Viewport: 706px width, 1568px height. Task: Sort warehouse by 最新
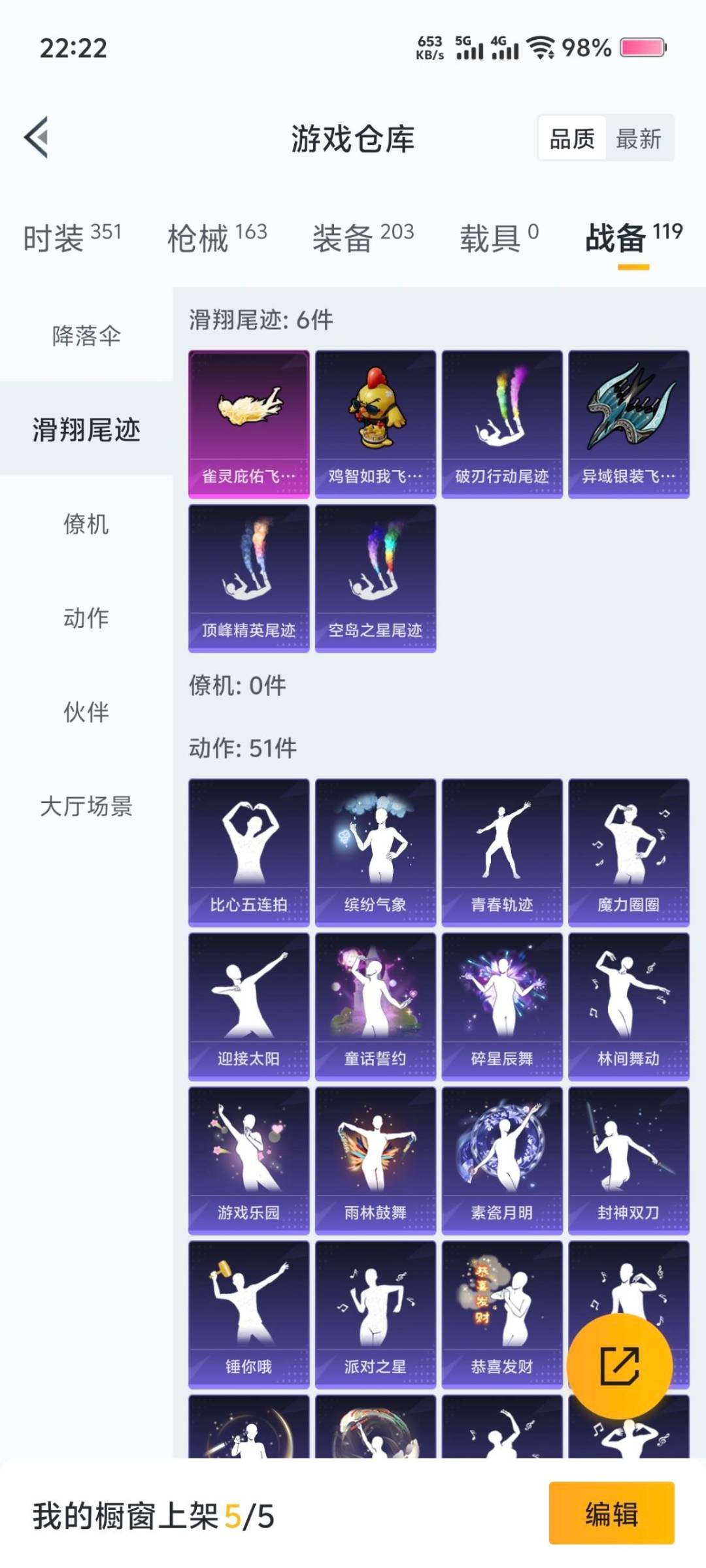click(638, 139)
